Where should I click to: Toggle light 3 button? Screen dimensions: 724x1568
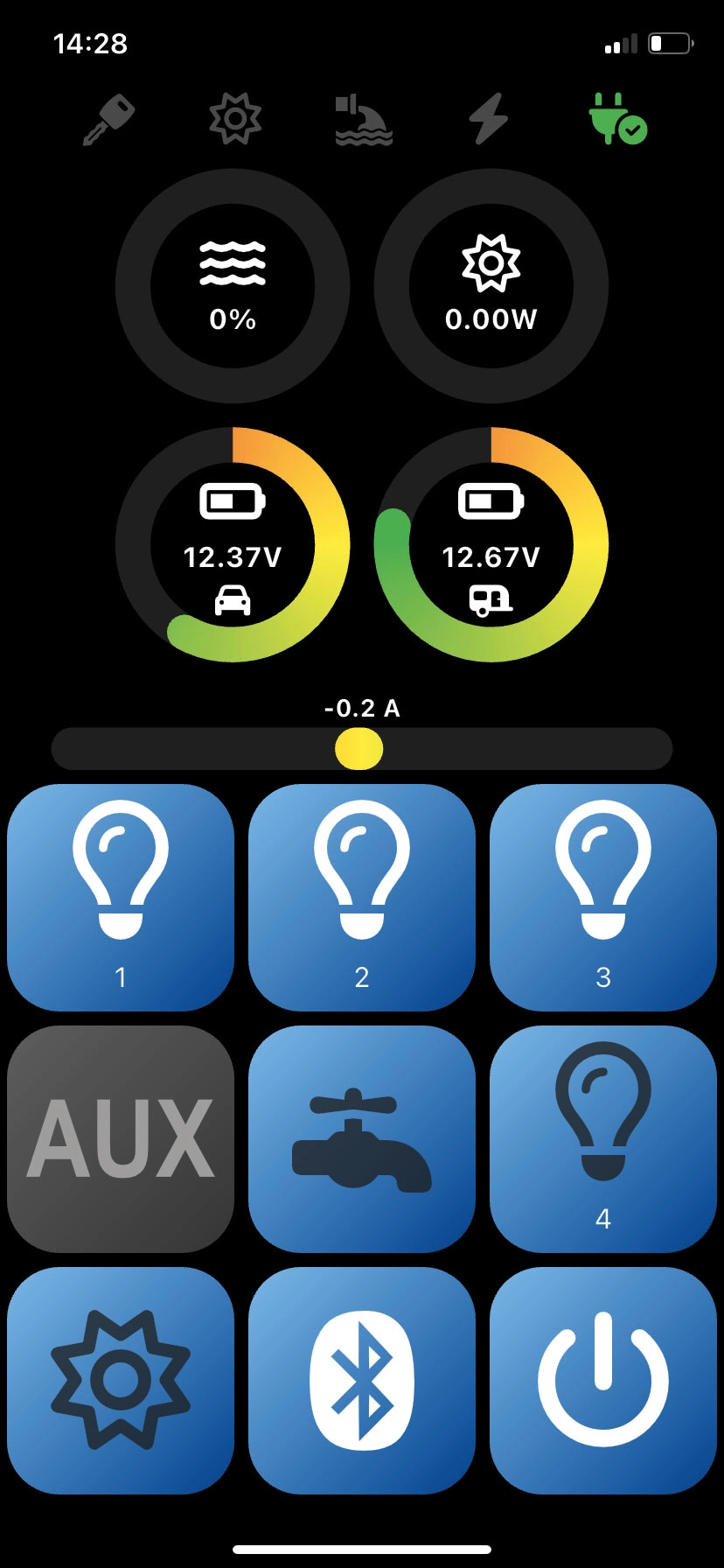click(603, 898)
